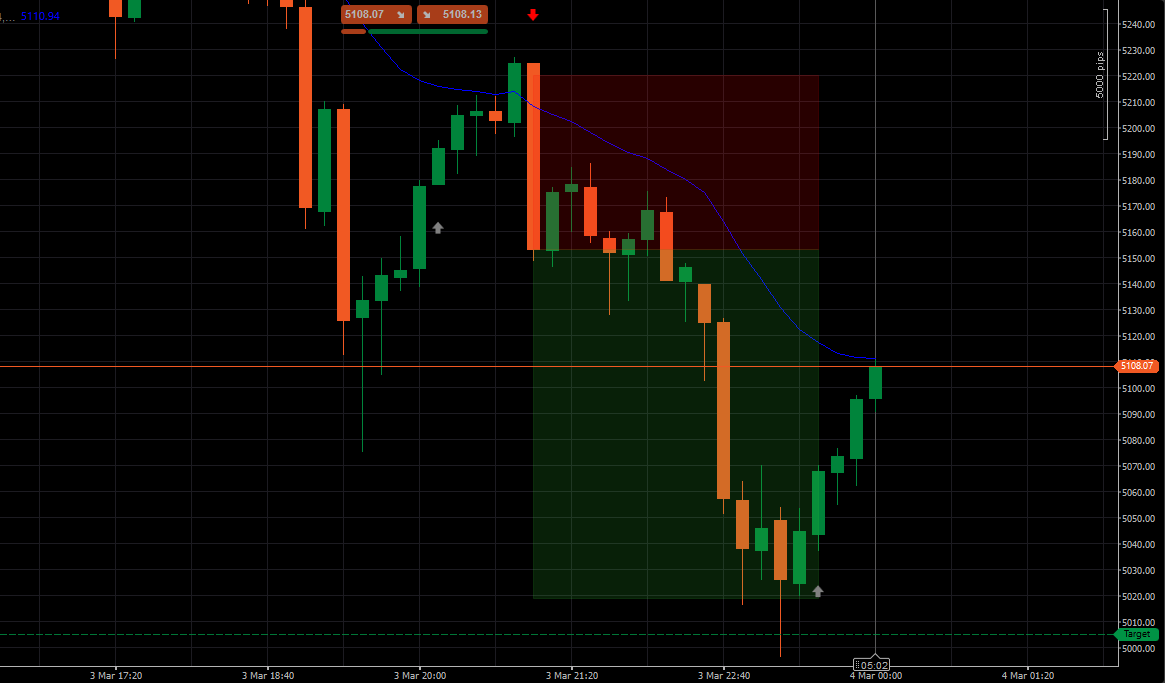Viewport: 1165px width, 683px height.
Task: Tap the 5108.07 sell price button
Action: [376, 14]
